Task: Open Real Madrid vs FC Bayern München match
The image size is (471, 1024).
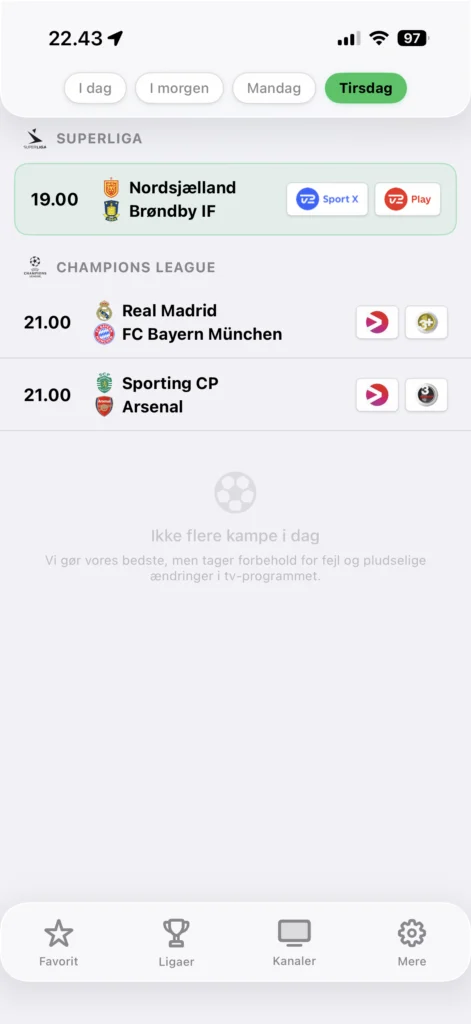Action: (x=235, y=322)
